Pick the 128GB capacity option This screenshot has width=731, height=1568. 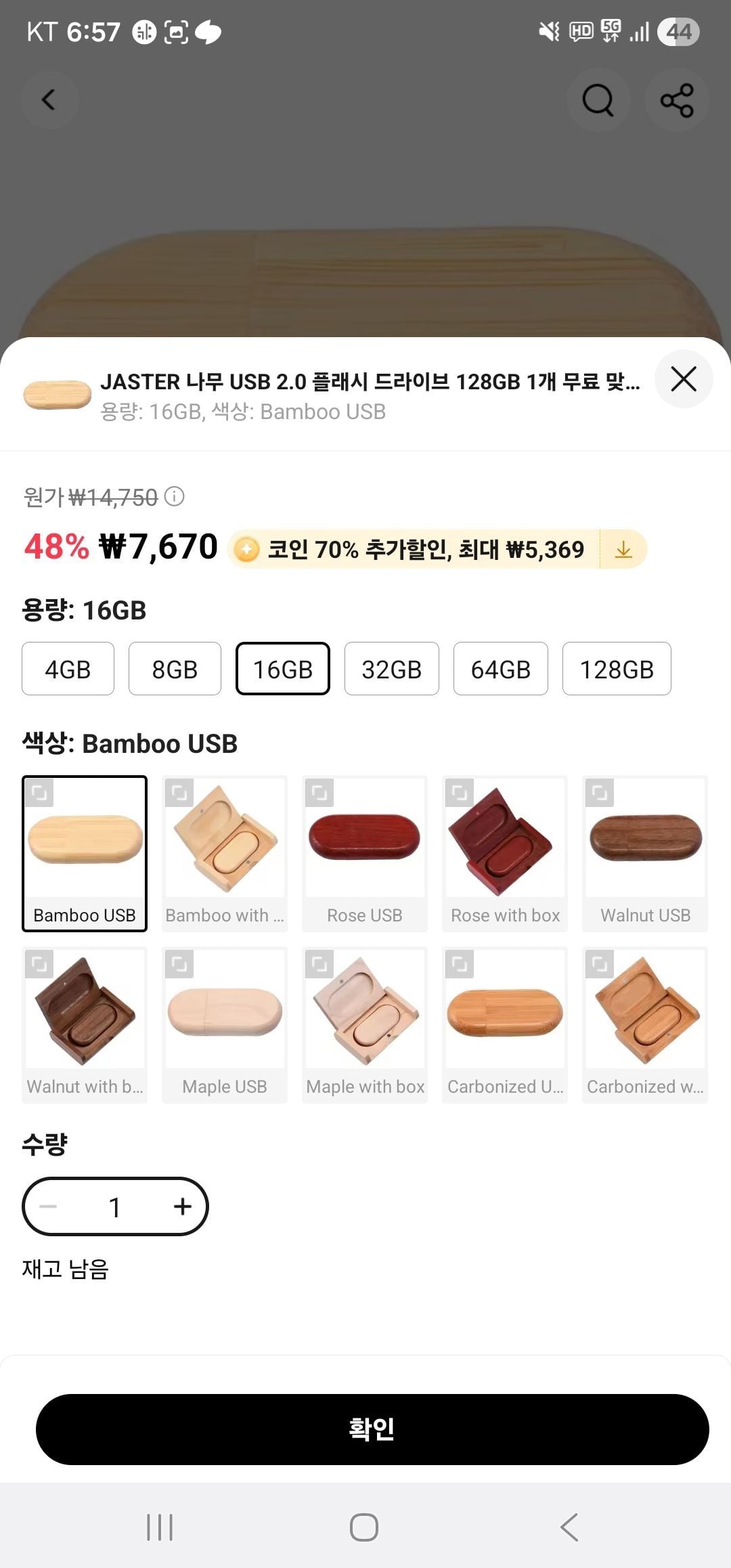[x=617, y=669]
